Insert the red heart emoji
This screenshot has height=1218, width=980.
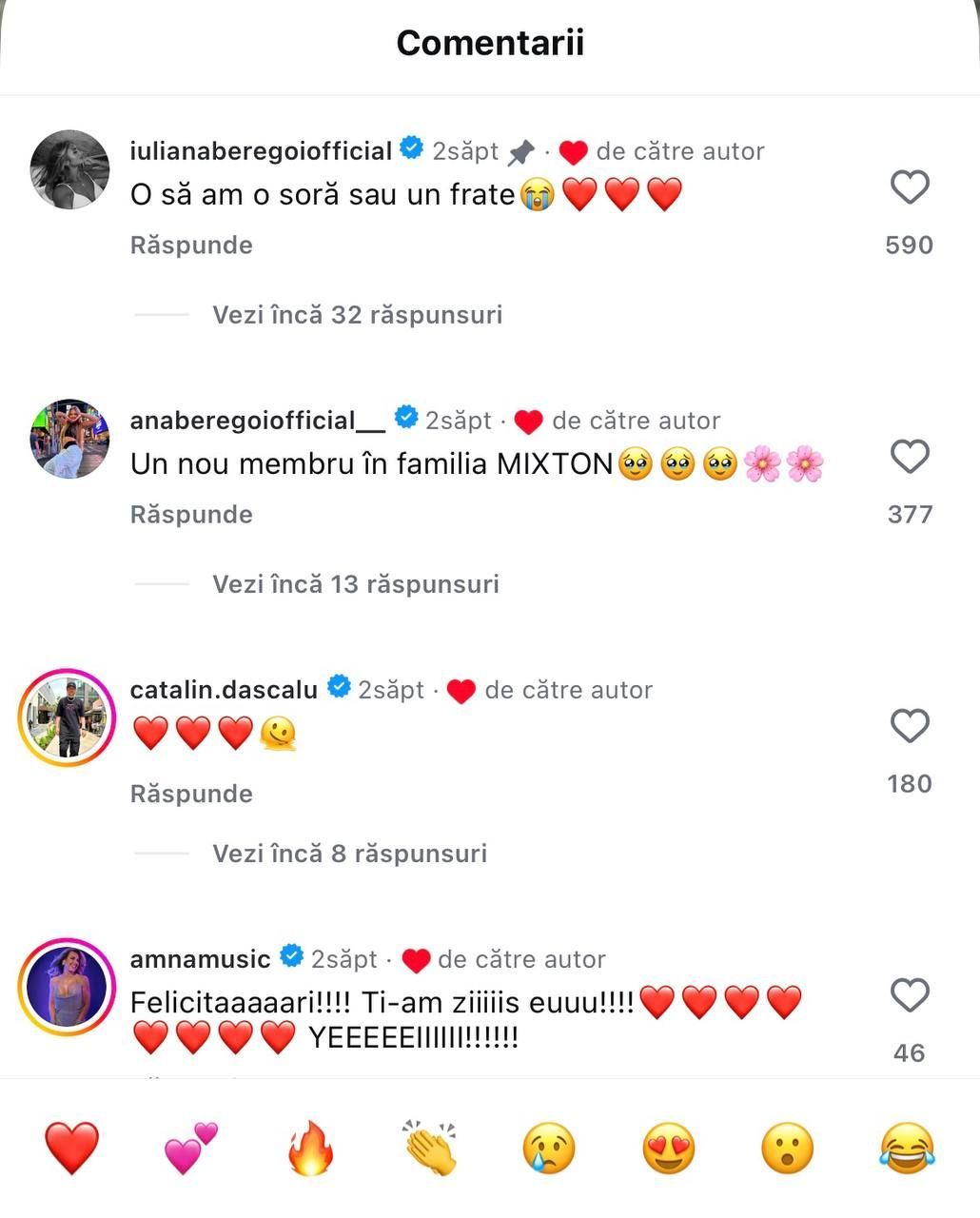click(x=72, y=1148)
